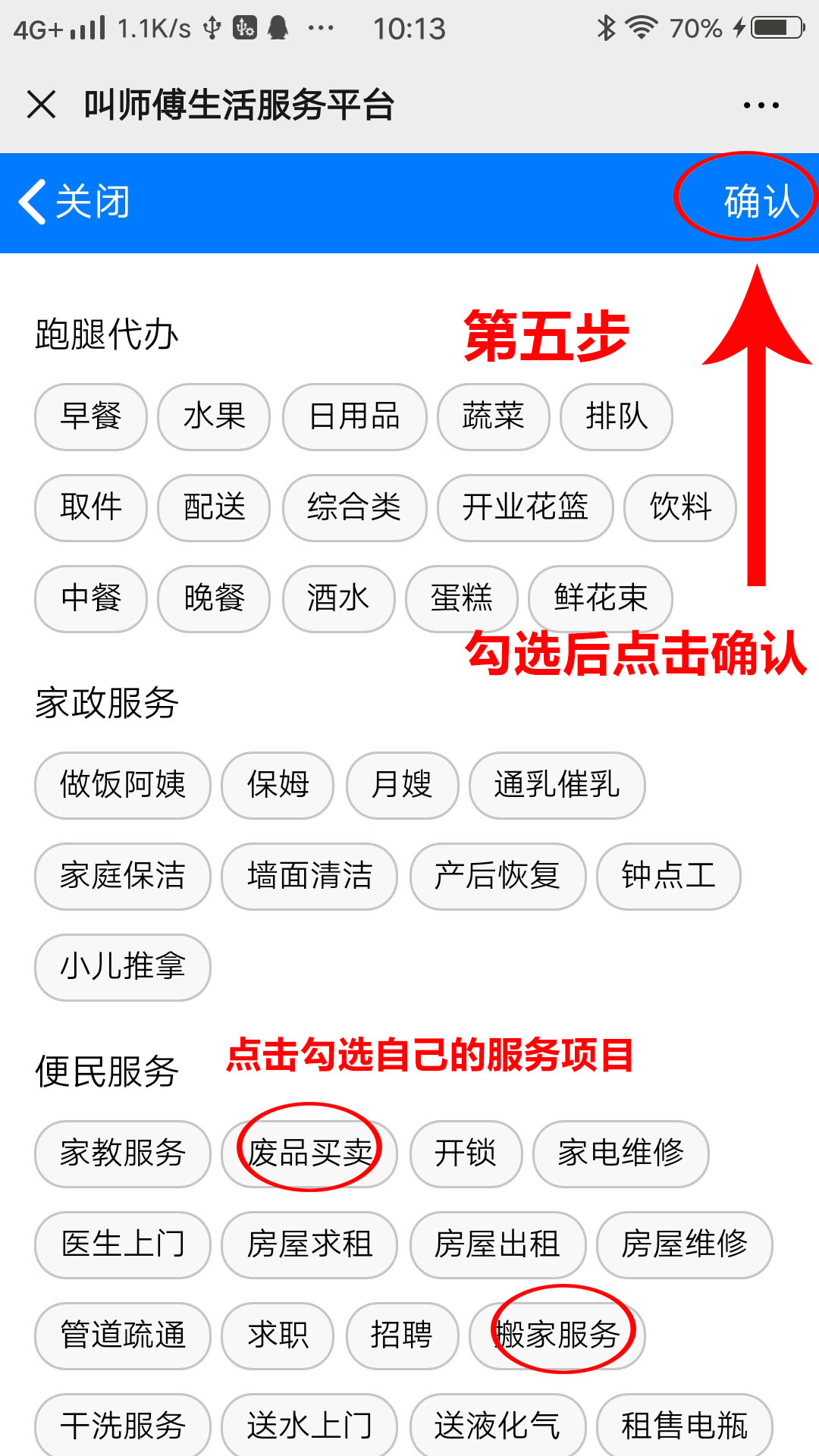Select the 房屋出租 chip
The width and height of the screenshot is (819, 1456).
pos(497,1244)
